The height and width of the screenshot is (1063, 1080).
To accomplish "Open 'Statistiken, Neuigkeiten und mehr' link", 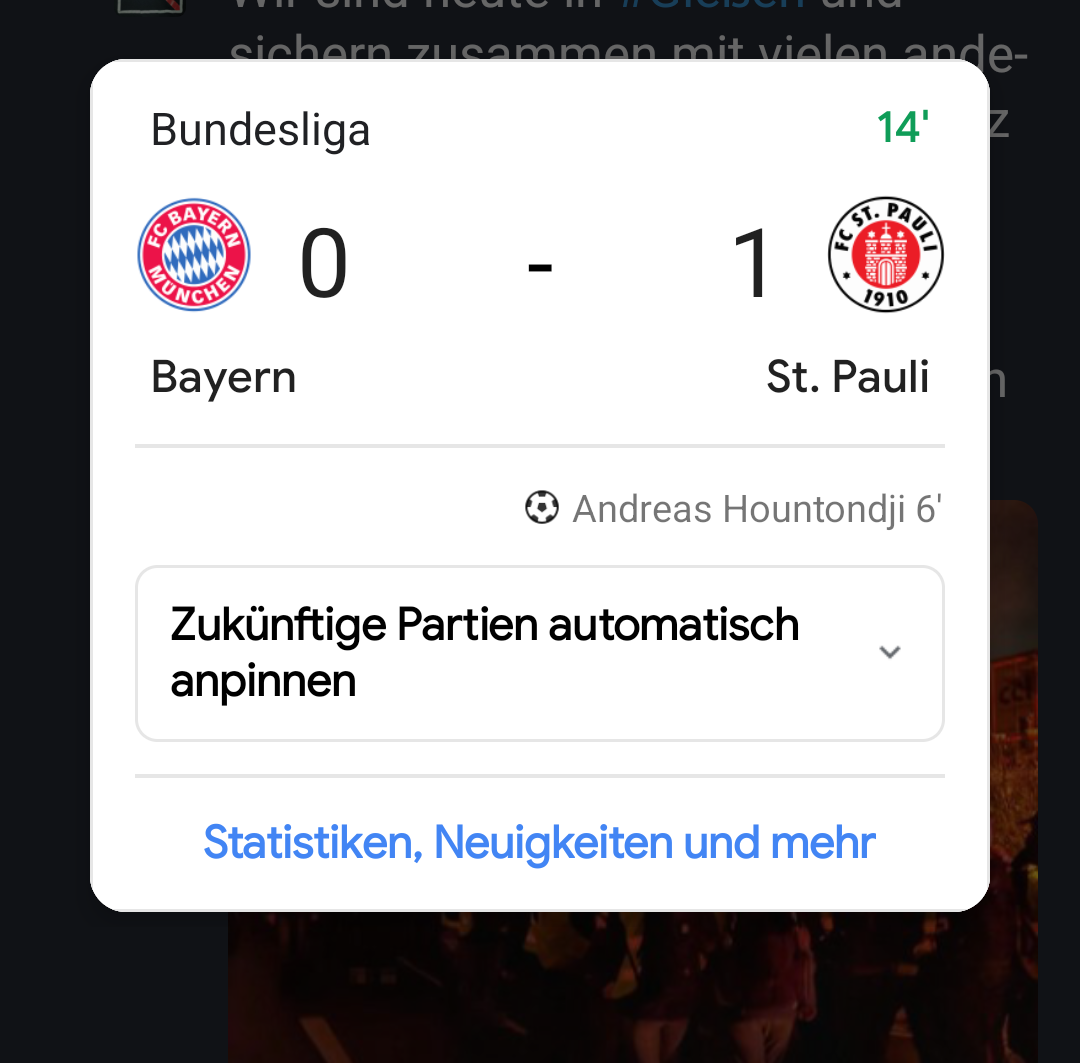I will tap(539, 843).
